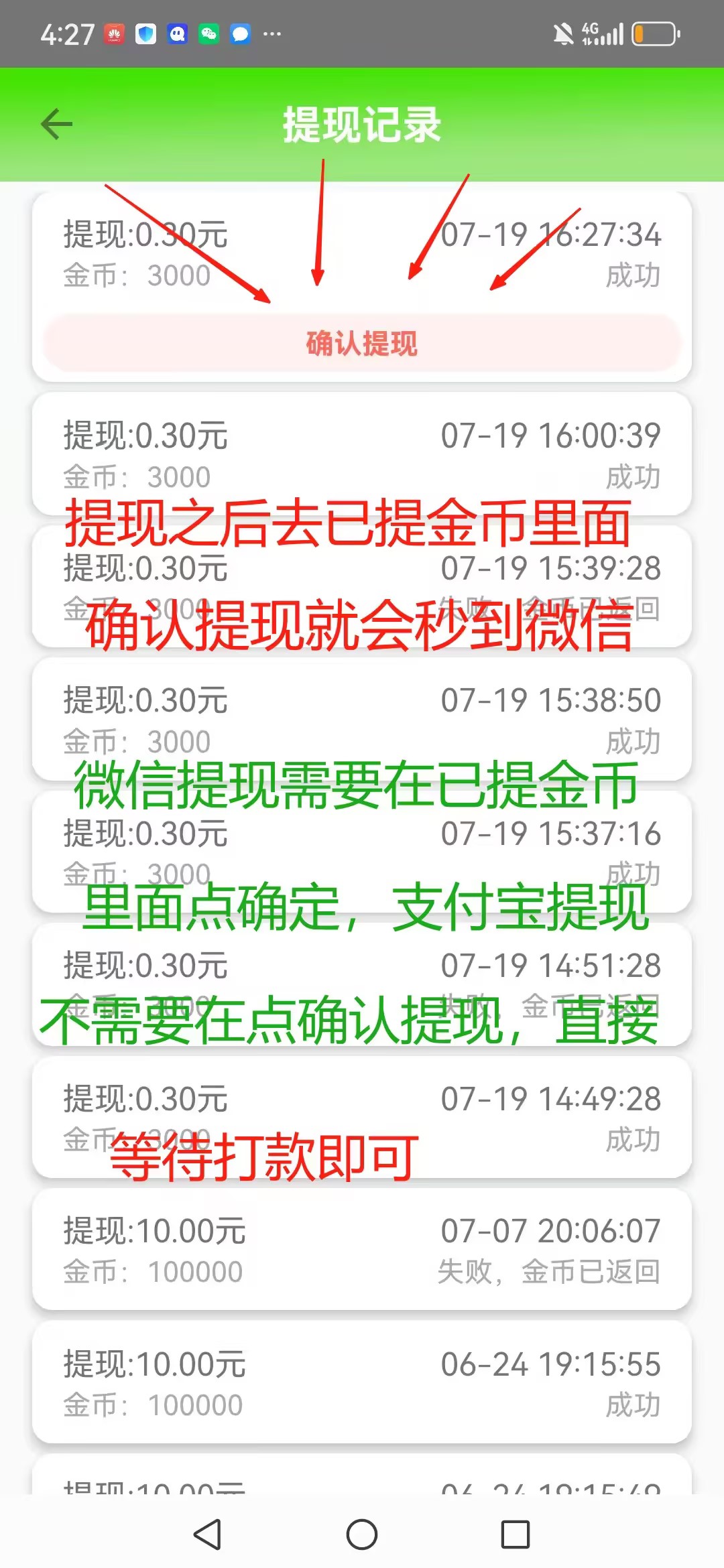Tap the 4G signal strength indicator
The image size is (724, 1568).
tap(602, 33)
